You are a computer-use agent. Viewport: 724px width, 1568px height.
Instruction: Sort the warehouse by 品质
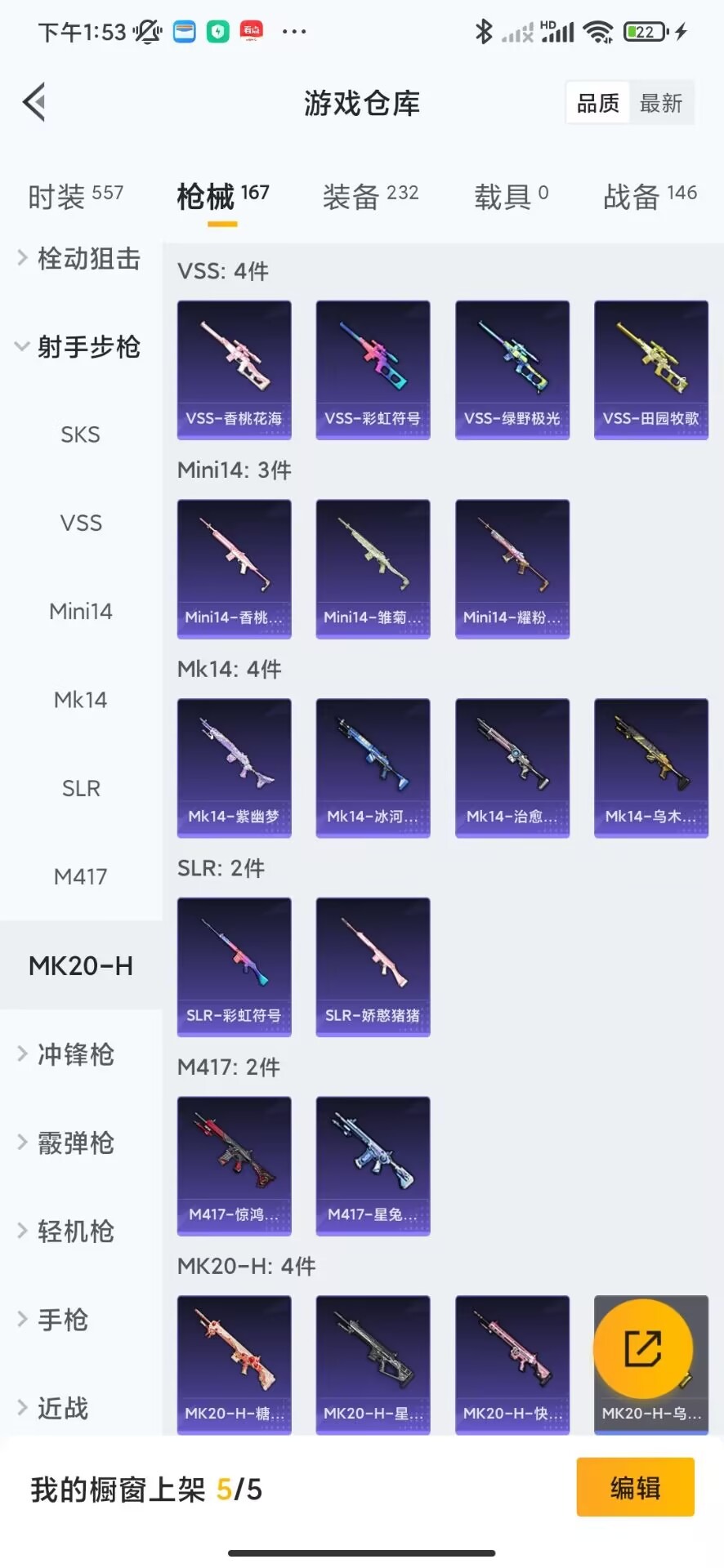coord(598,103)
